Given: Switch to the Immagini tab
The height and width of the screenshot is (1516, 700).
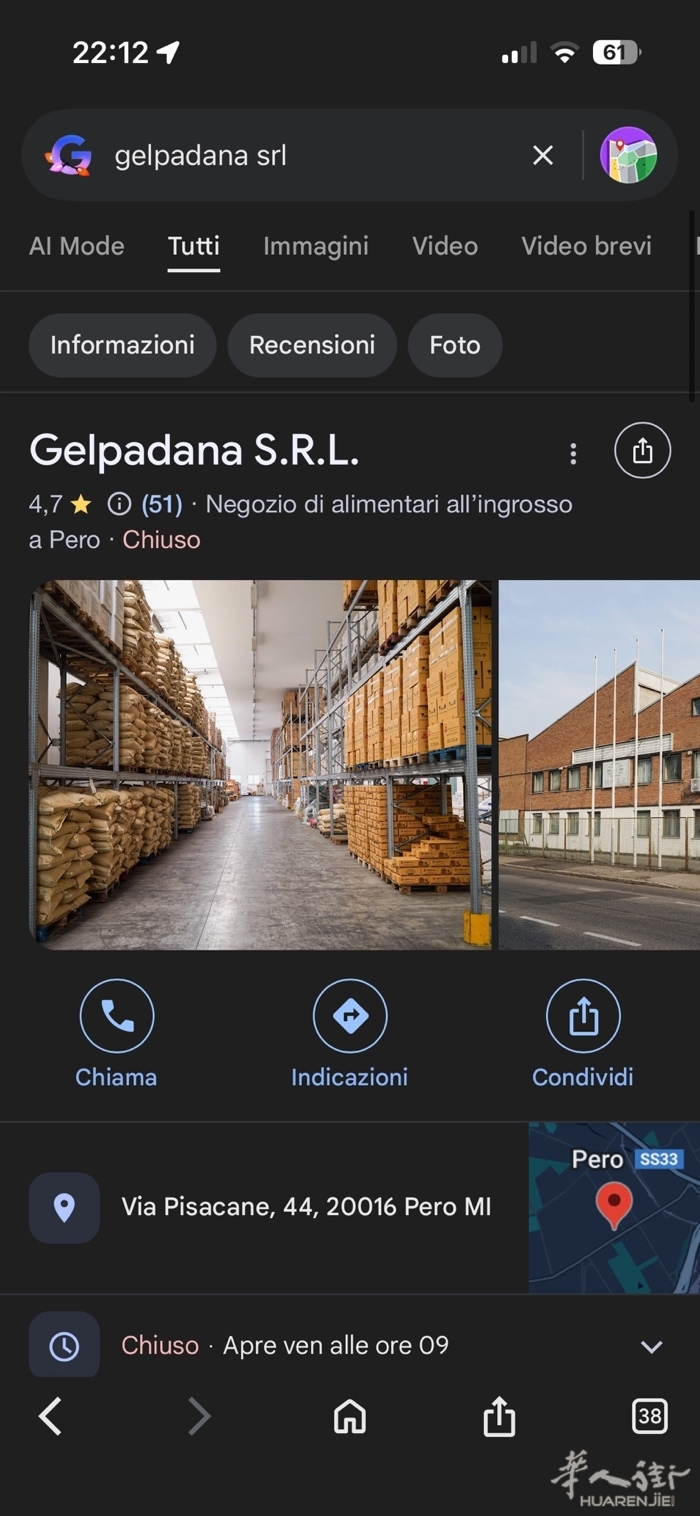Looking at the screenshot, I should [x=316, y=246].
